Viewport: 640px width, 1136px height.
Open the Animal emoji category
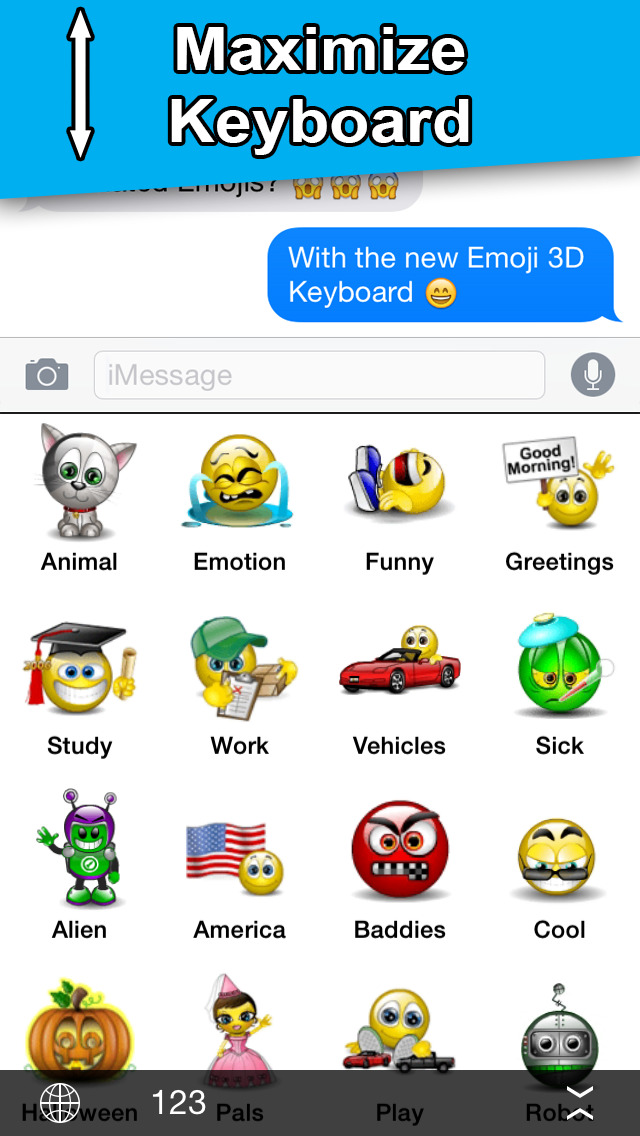[80, 499]
